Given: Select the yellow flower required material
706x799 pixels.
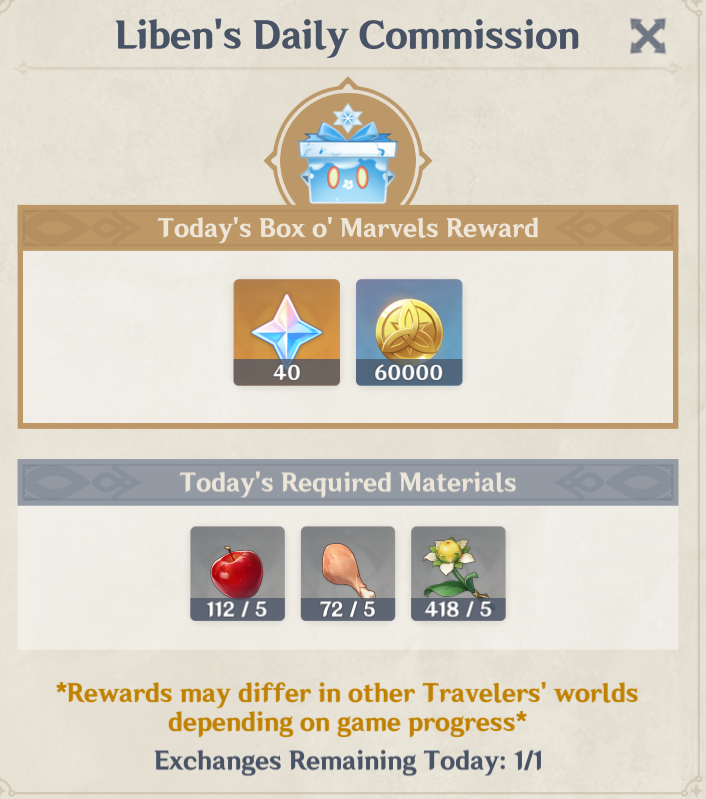Looking at the screenshot, I should pyautogui.click(x=458, y=572).
